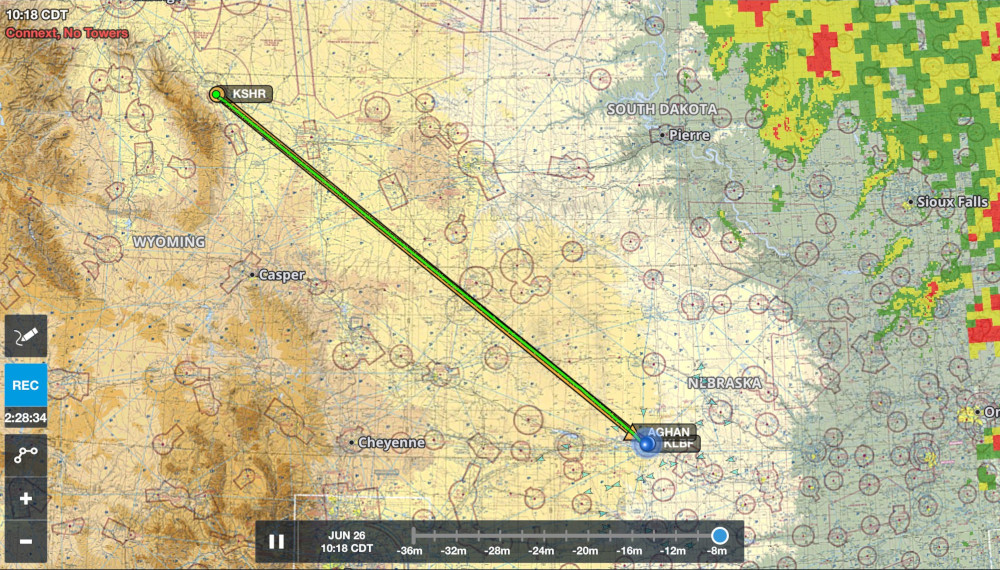1000x570 pixels.
Task: Jump radar timeline to -36m
Action: pos(409,550)
